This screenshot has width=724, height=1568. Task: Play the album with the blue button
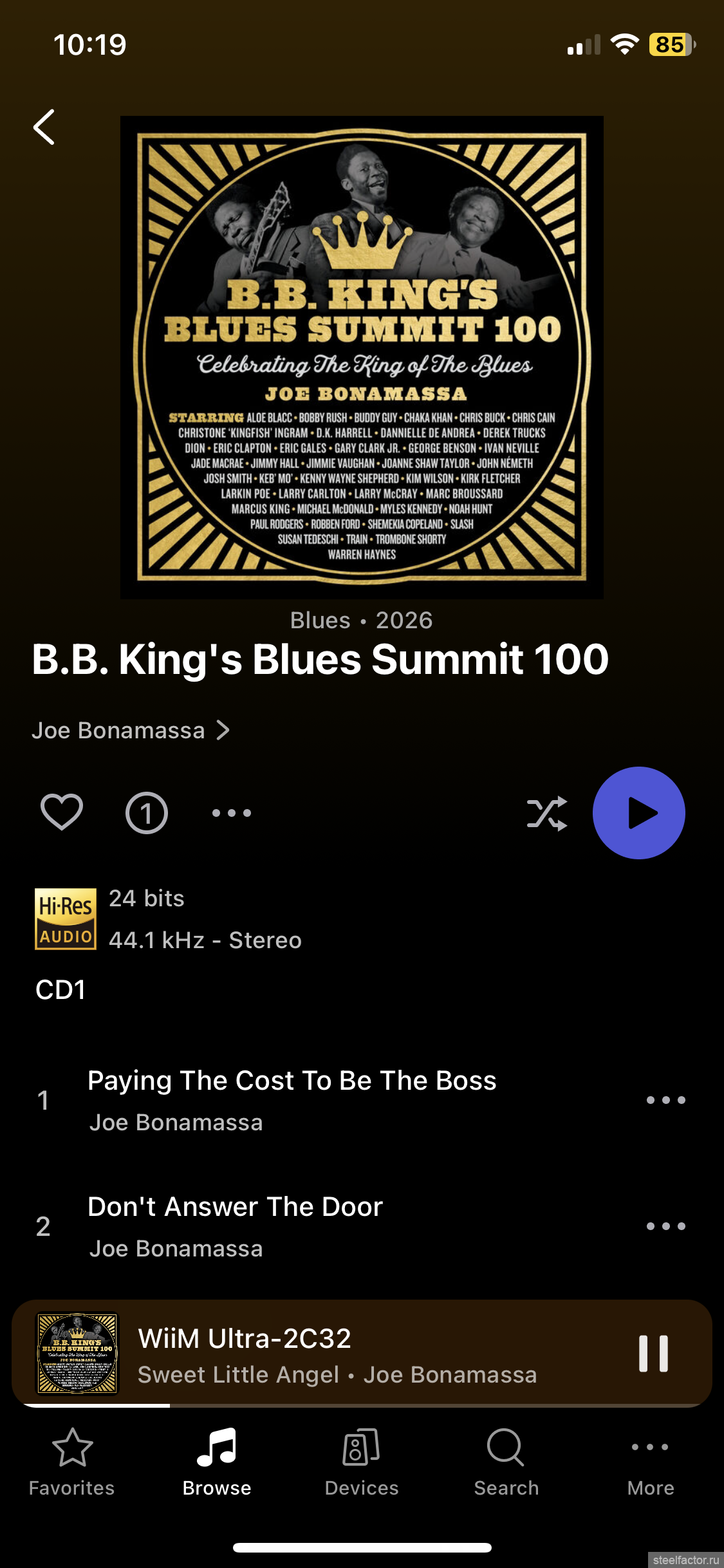point(638,813)
